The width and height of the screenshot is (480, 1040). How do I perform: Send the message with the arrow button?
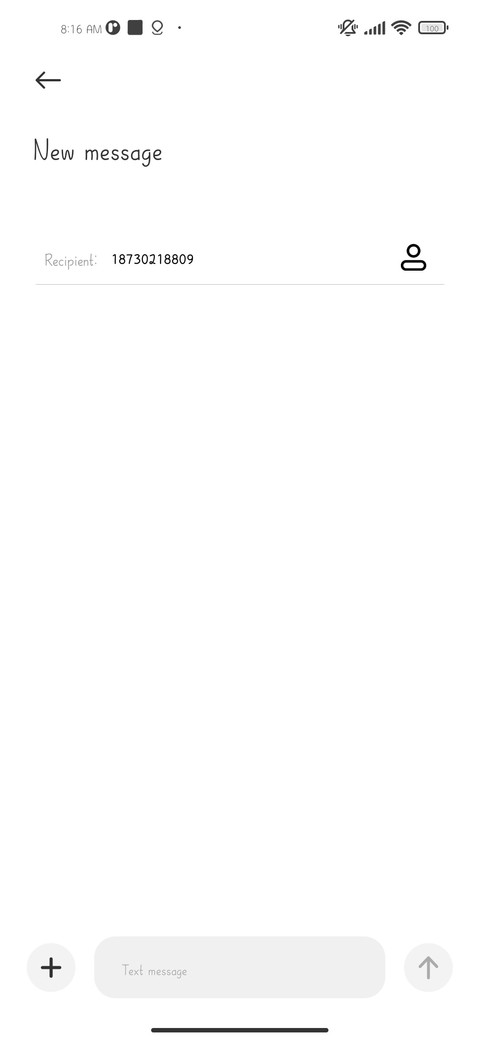tap(428, 968)
